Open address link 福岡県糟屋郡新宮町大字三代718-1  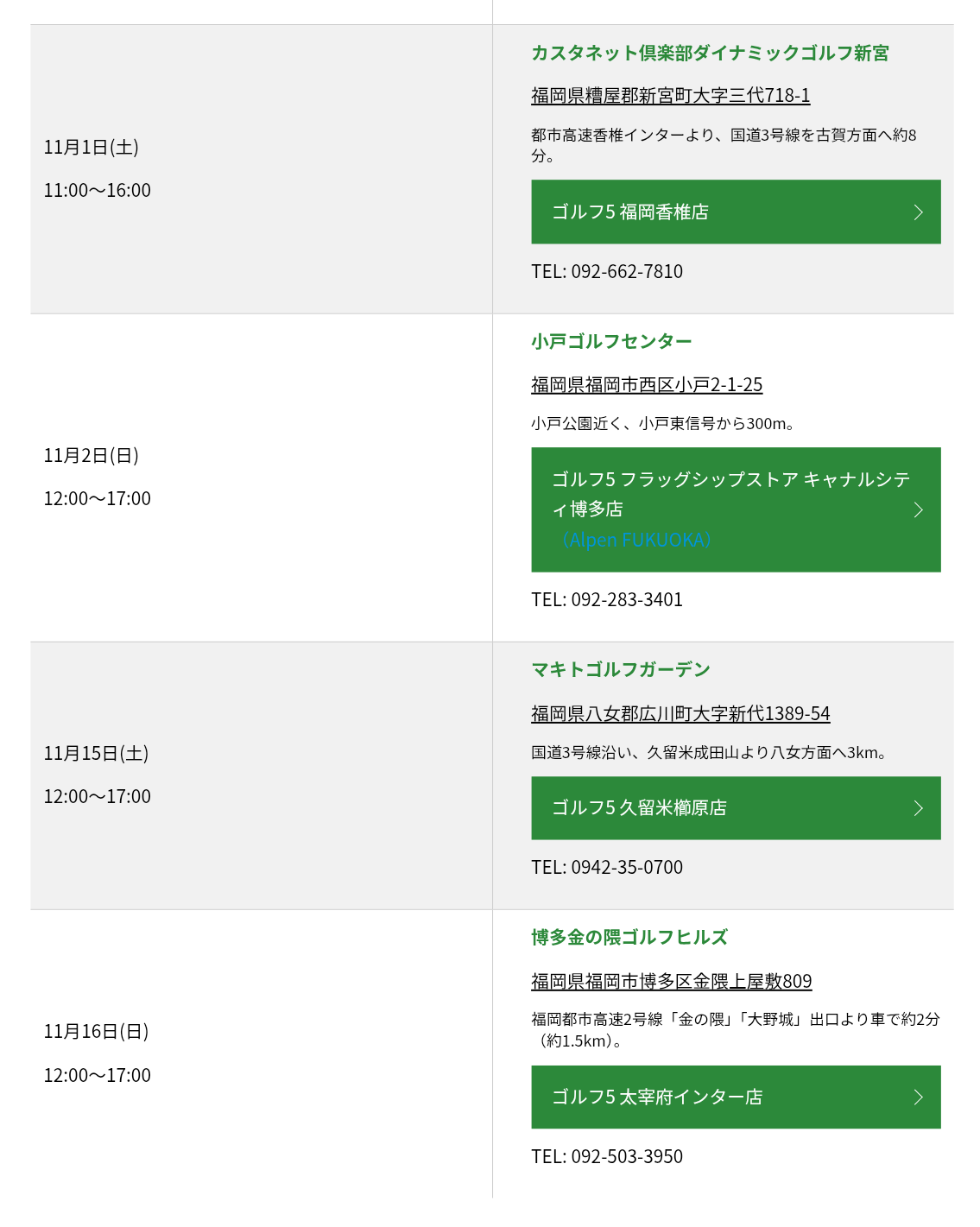(x=670, y=95)
